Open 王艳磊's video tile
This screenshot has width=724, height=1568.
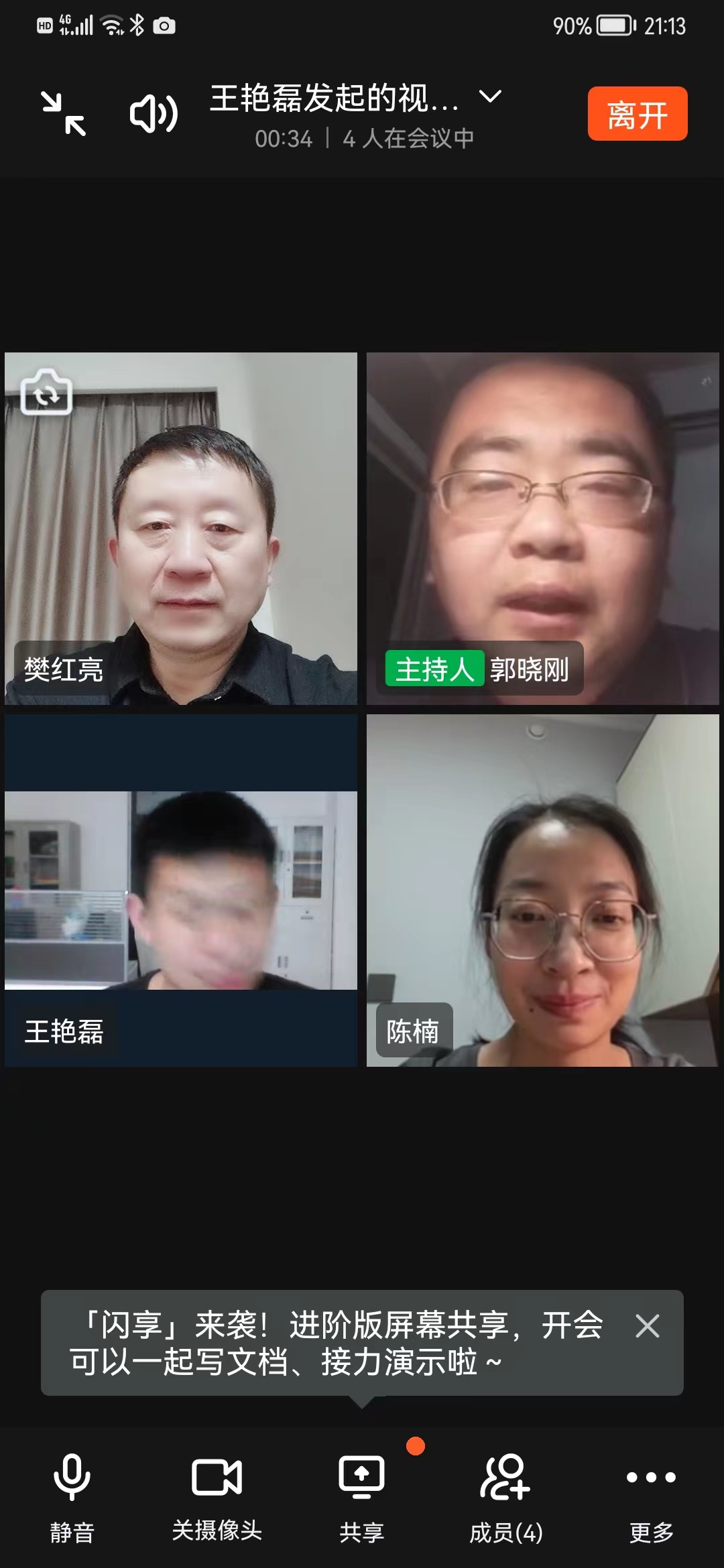pos(180,890)
